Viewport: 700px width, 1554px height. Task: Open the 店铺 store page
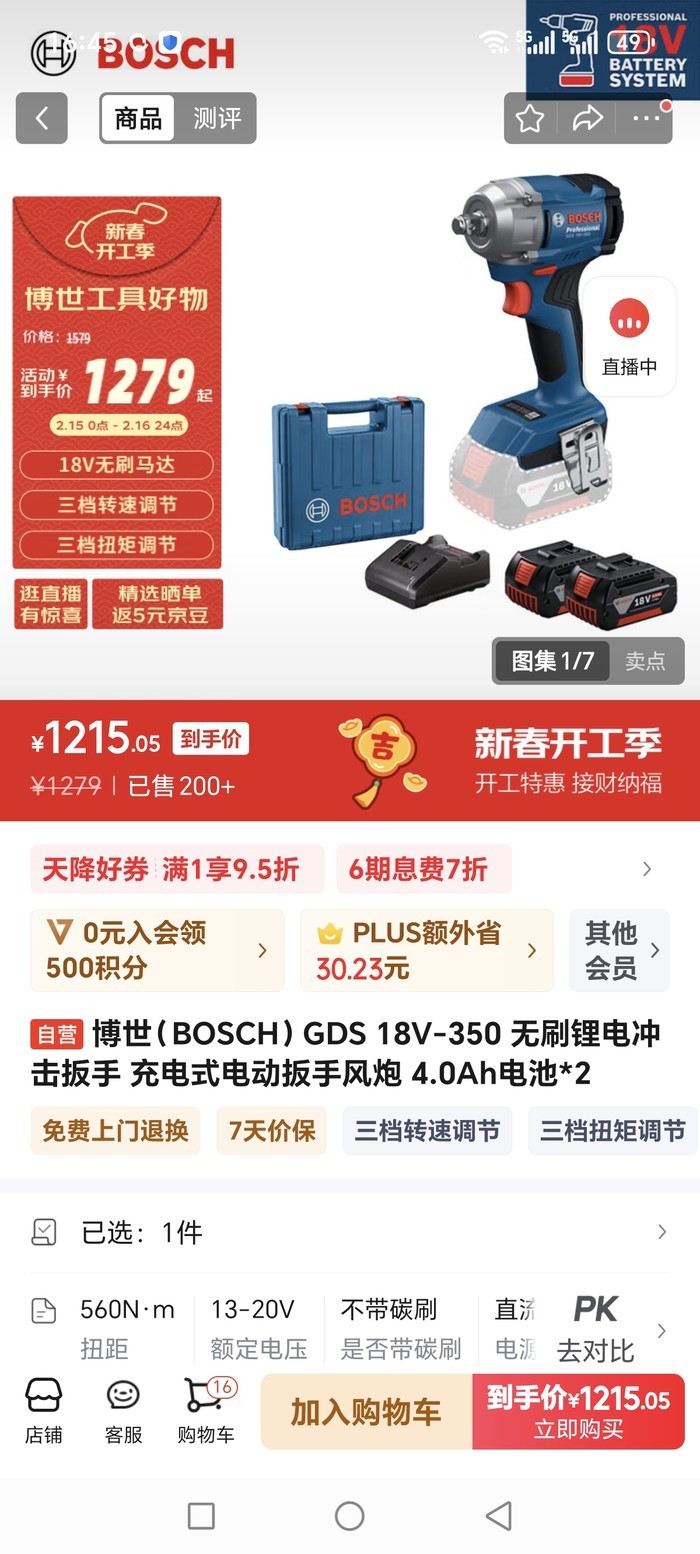tap(43, 1410)
